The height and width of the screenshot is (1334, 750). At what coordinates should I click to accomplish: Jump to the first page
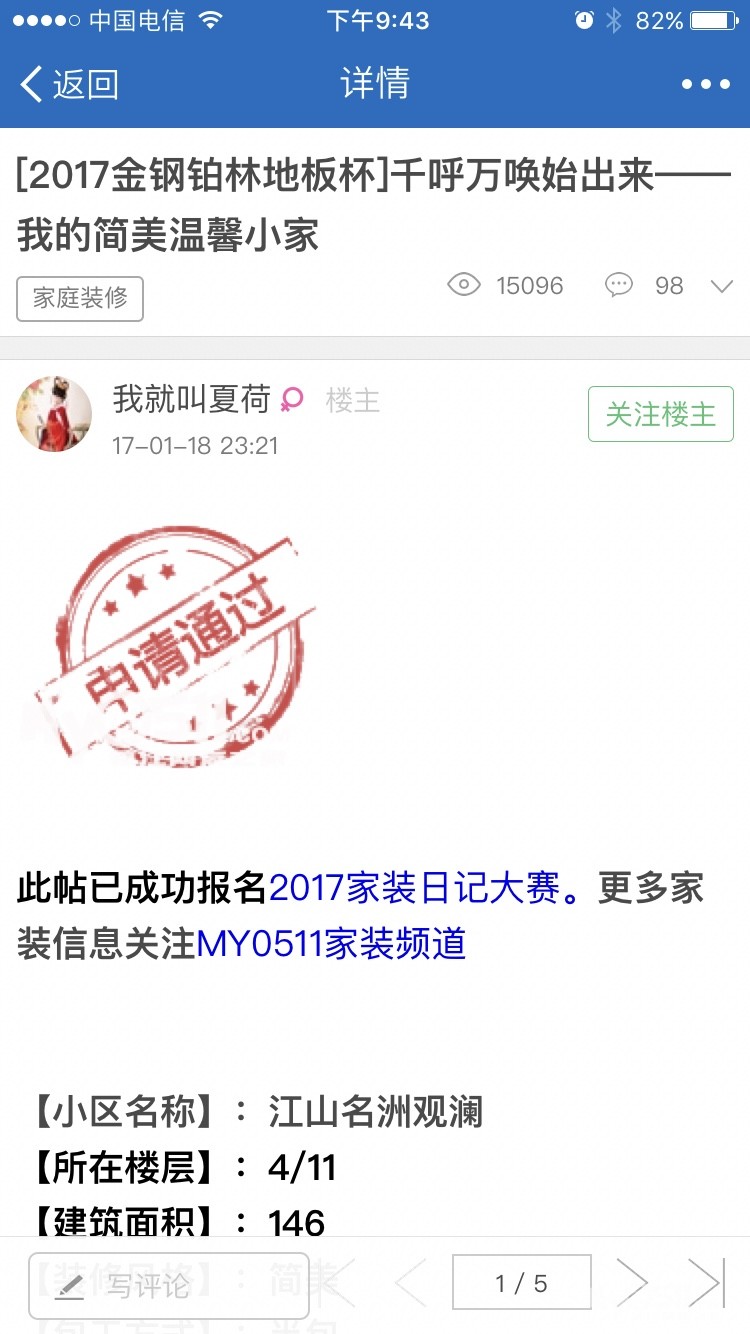point(340,1283)
